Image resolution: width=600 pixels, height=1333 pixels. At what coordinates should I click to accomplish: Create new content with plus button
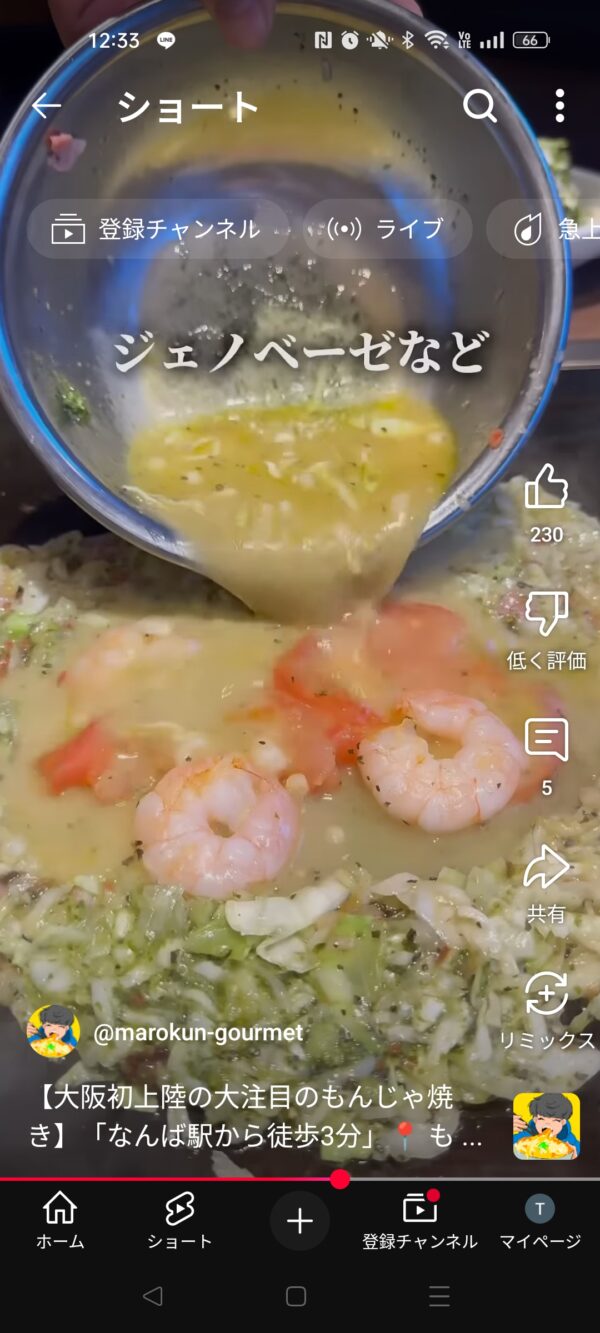[300, 1221]
